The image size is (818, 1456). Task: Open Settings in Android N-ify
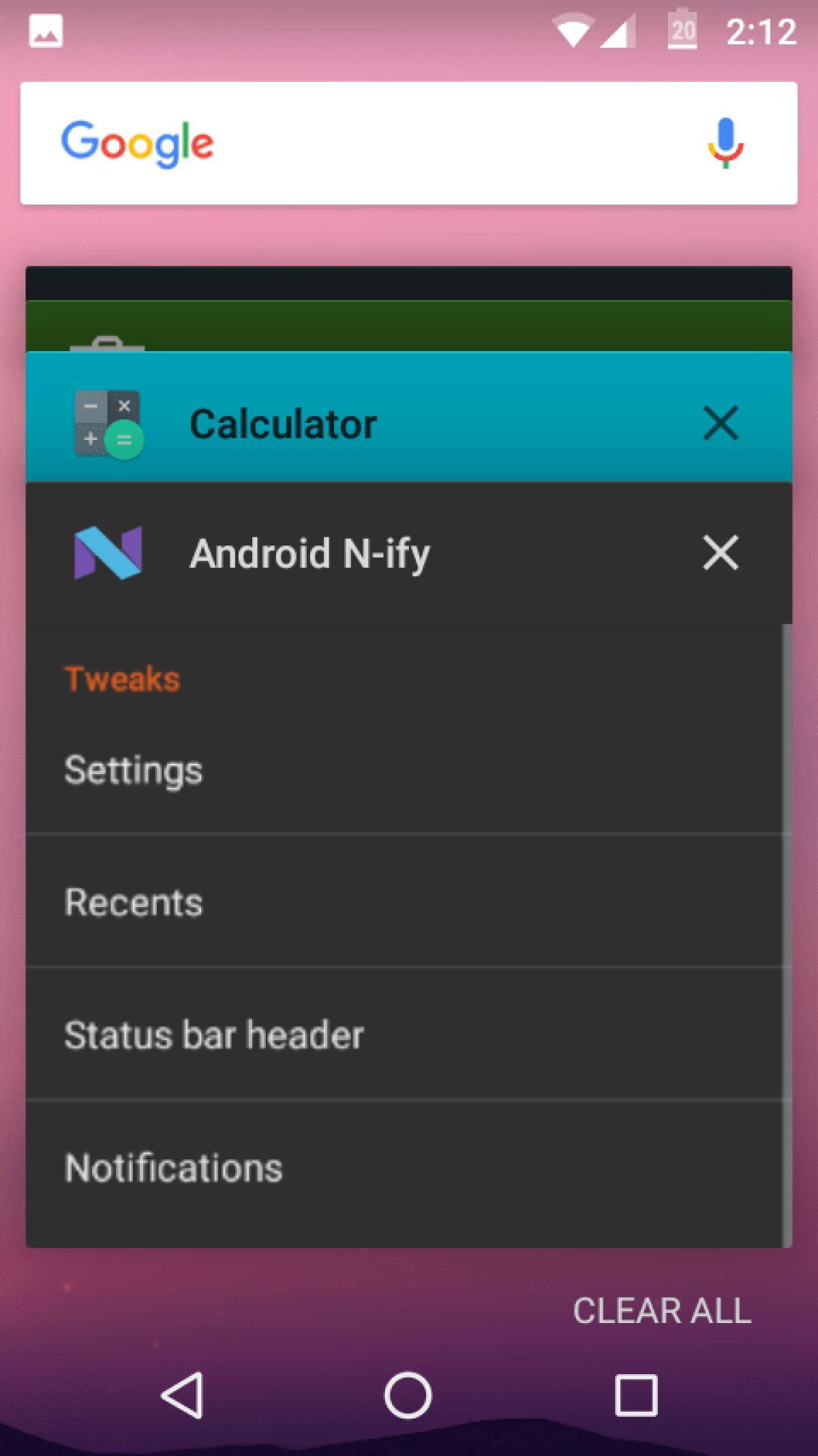pyautogui.click(x=133, y=770)
